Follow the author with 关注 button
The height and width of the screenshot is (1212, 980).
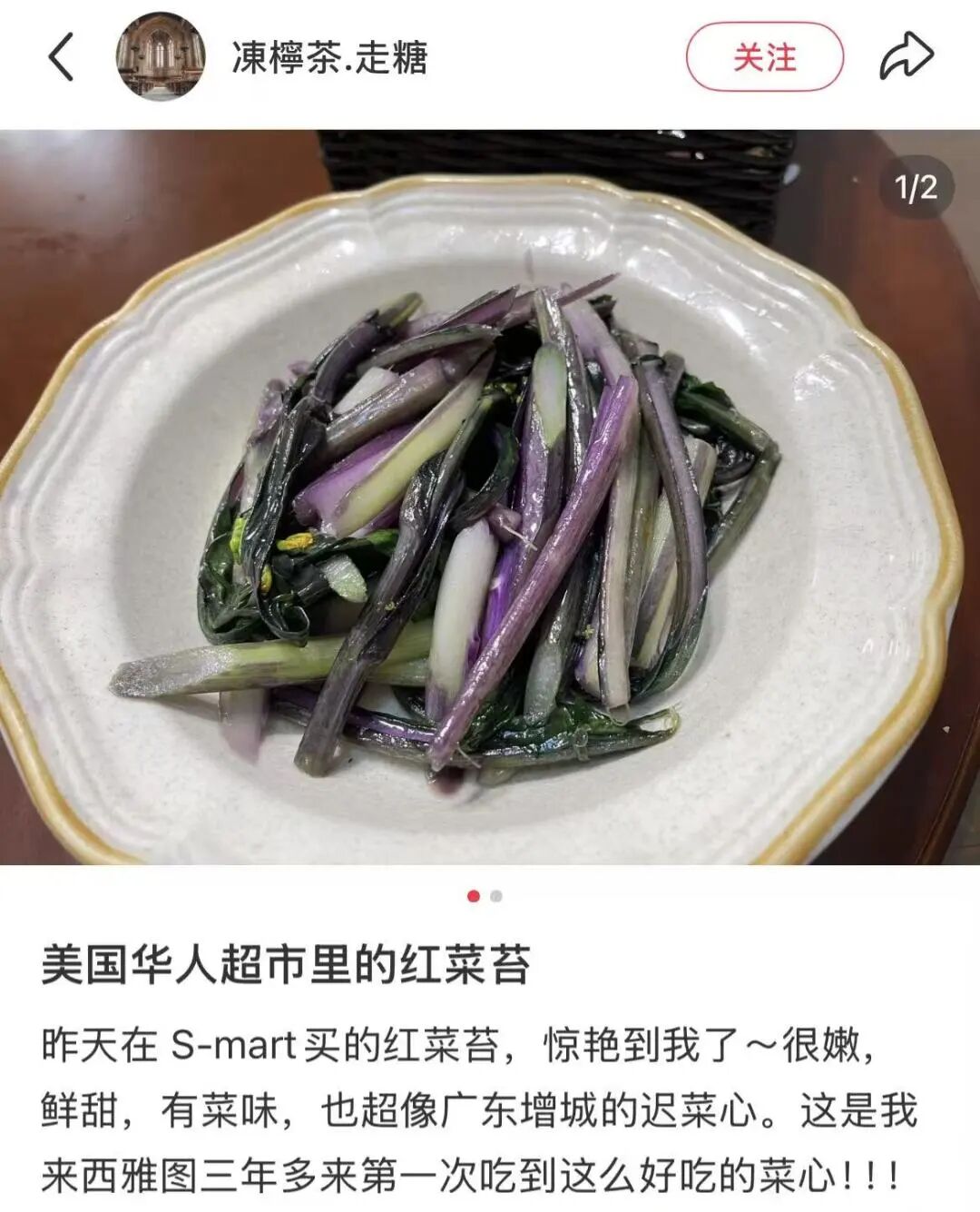764,57
